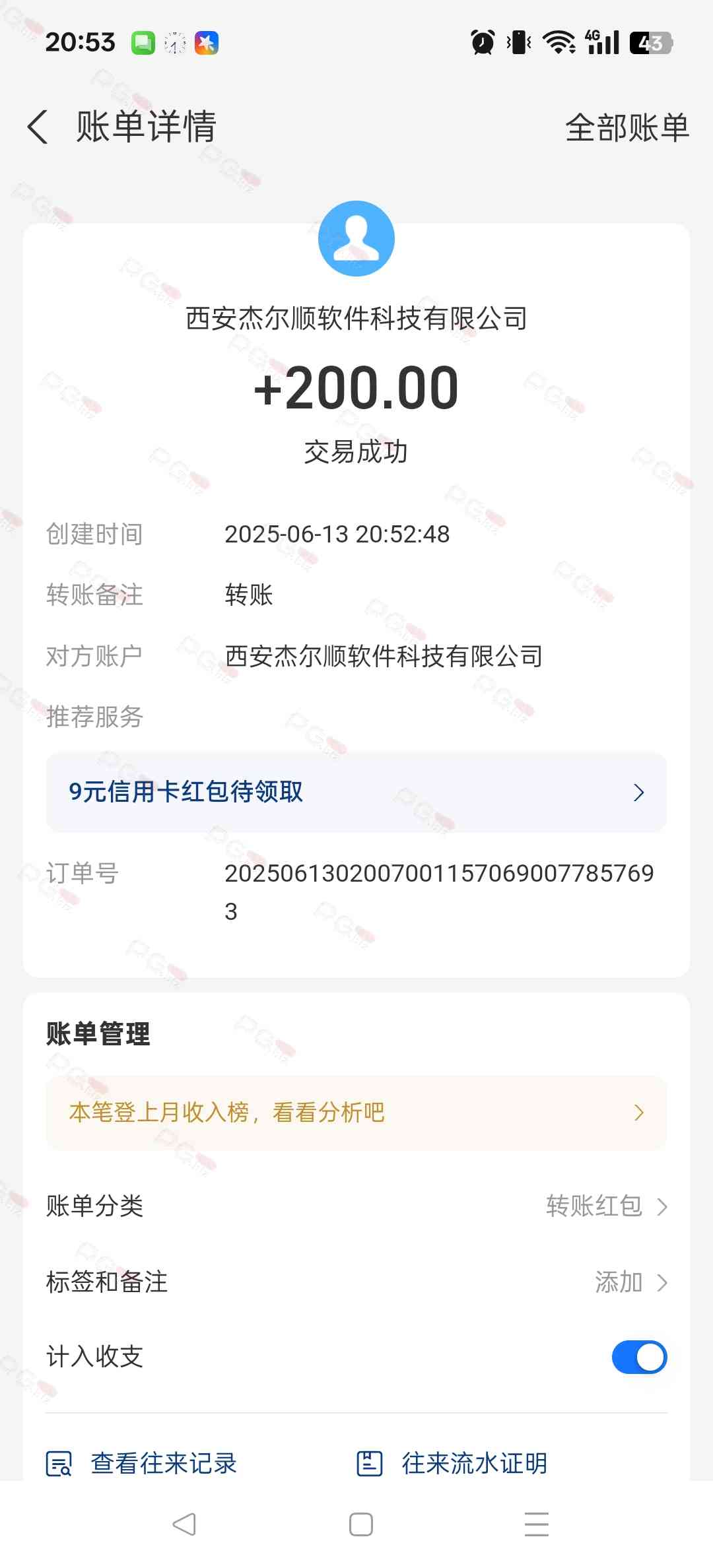
Task: Open 查看往来记录
Action: coord(142,1463)
